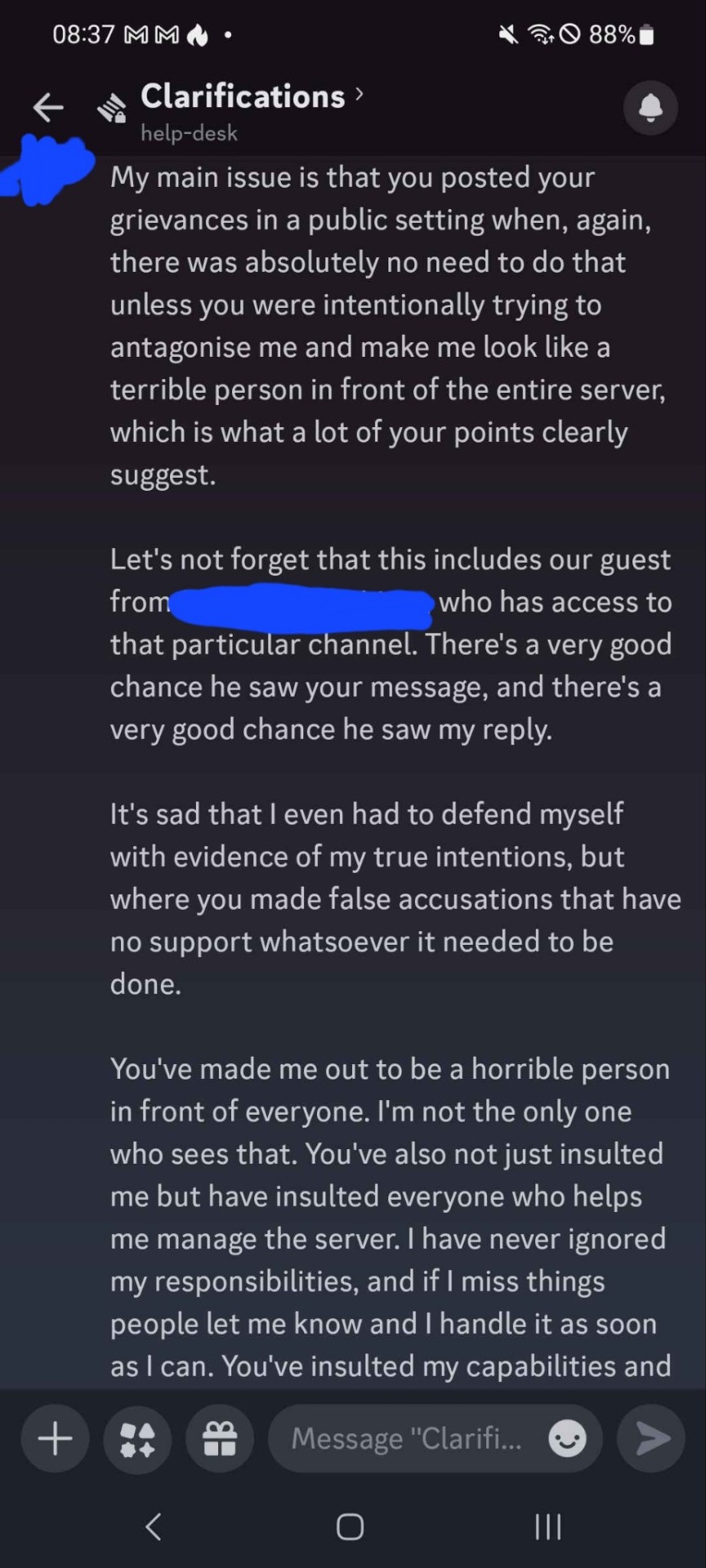Screen dimensions: 706x1568
Task: Tap the system home button
Action: pos(350,1526)
